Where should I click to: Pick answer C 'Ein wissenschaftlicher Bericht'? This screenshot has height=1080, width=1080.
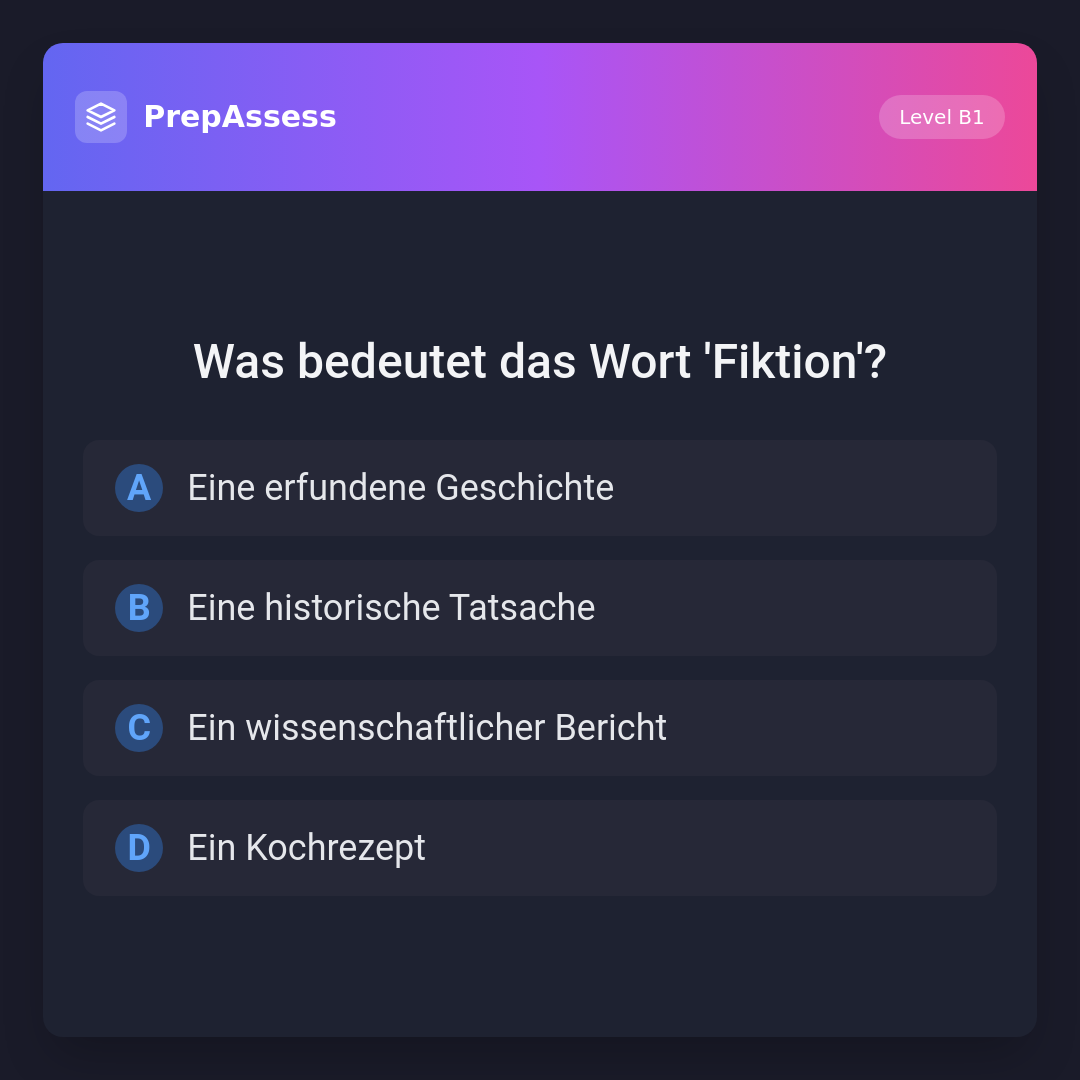[540, 728]
